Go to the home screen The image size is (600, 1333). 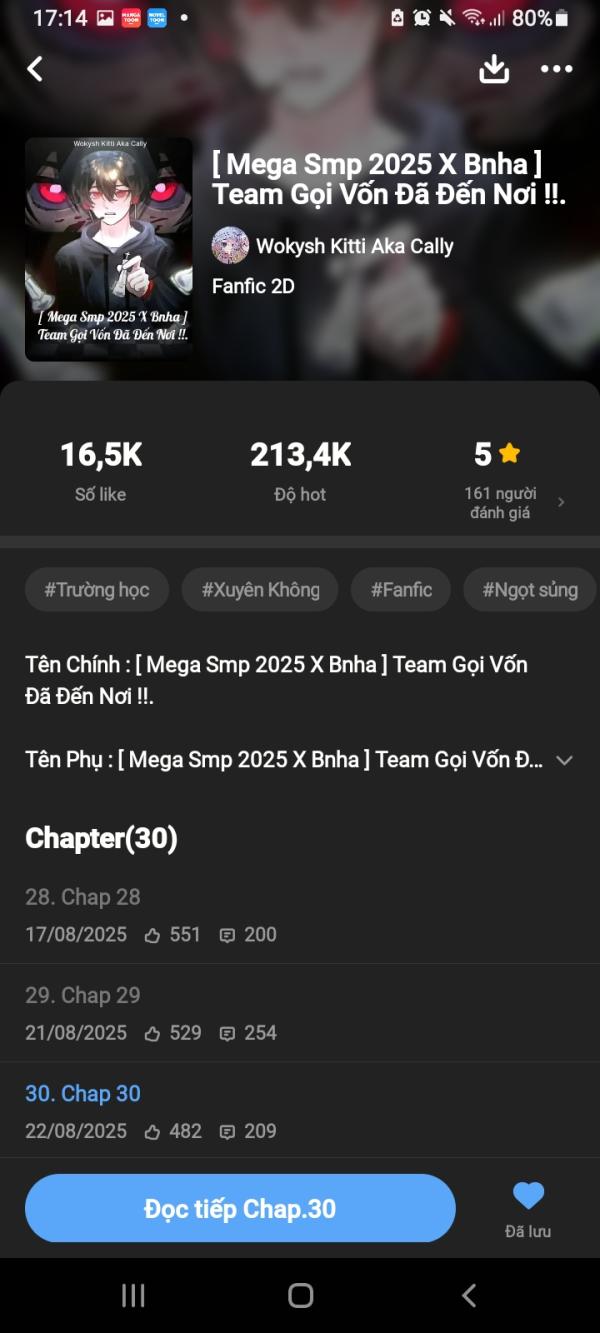click(x=300, y=1296)
